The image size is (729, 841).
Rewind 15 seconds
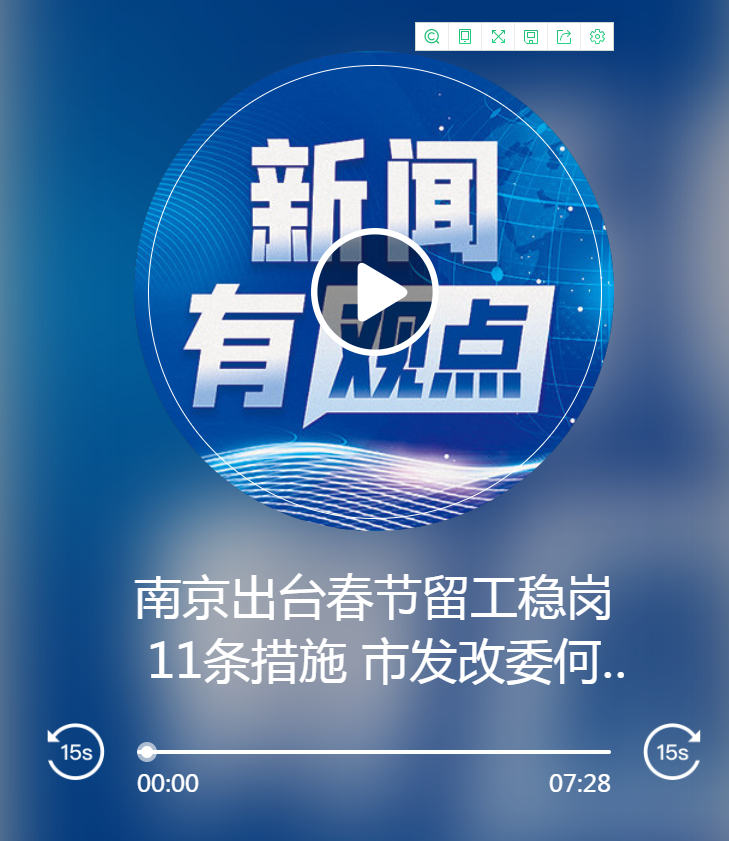[x=76, y=751]
